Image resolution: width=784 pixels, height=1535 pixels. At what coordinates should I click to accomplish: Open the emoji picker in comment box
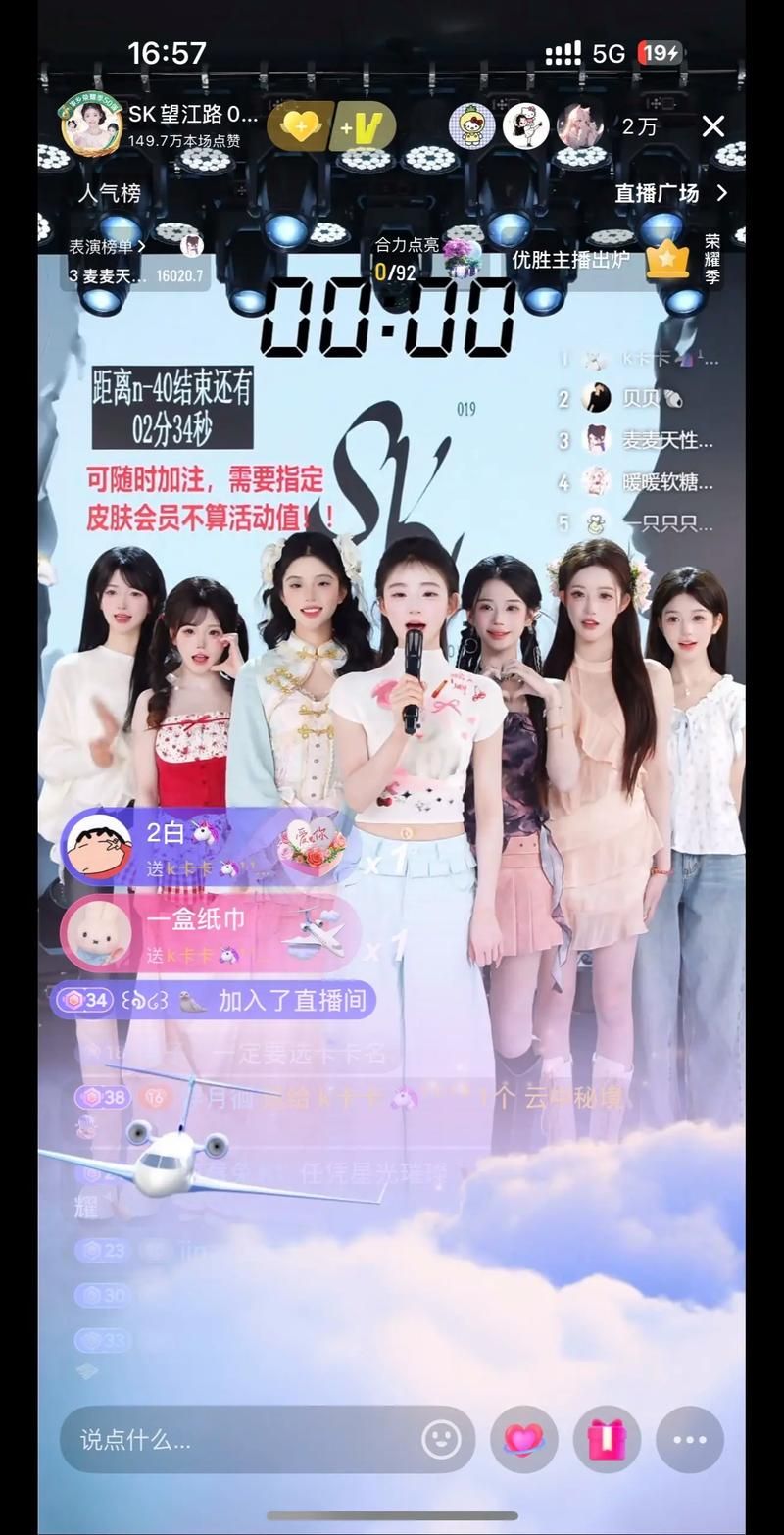coord(441,1439)
